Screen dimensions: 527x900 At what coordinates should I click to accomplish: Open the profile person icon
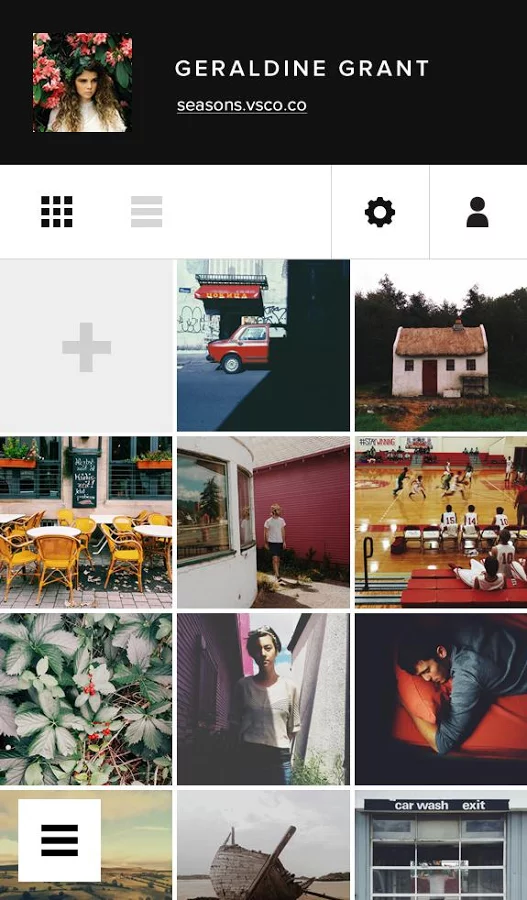478,212
